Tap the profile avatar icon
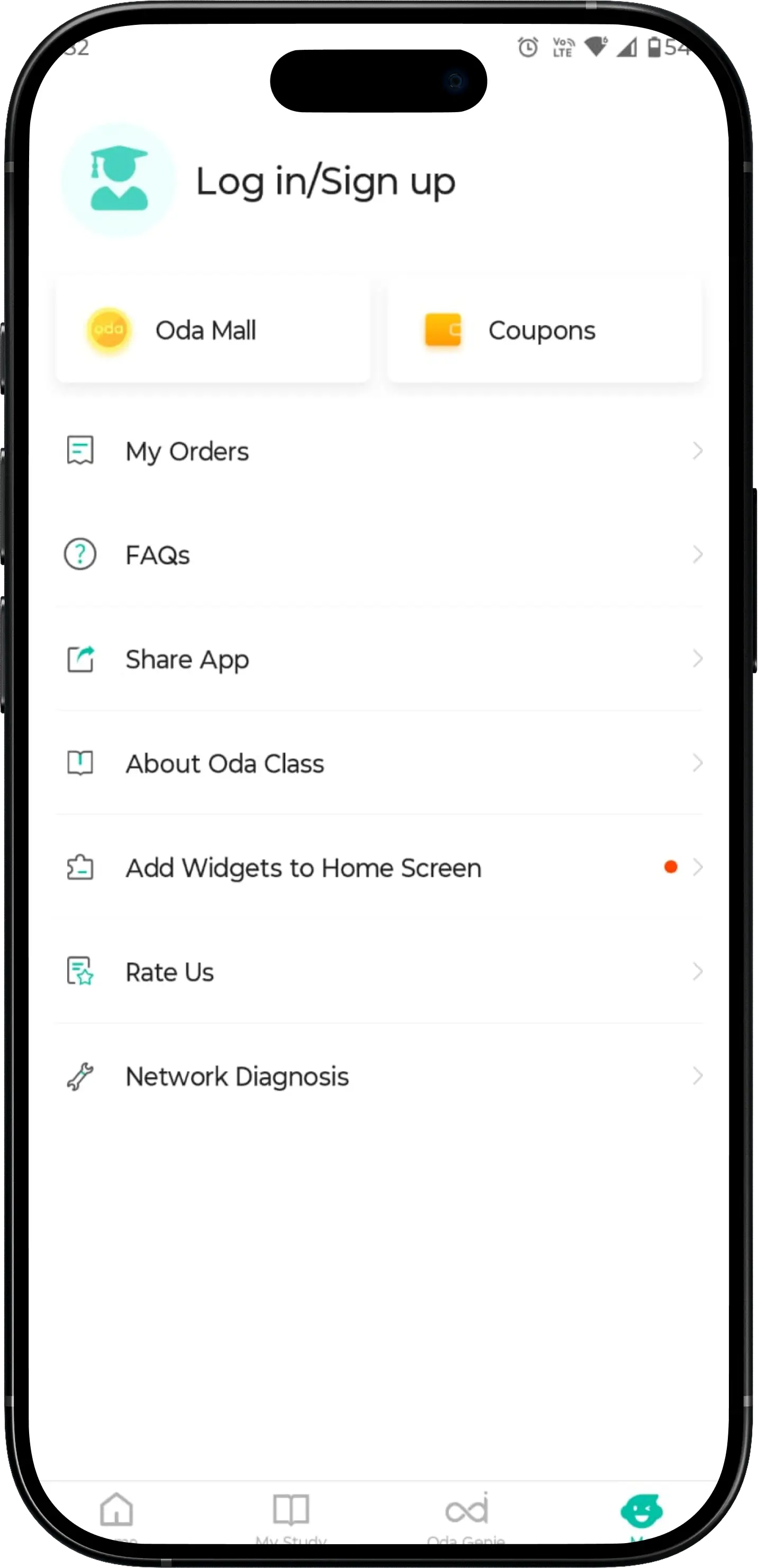758x1568 pixels. pyautogui.click(x=119, y=180)
